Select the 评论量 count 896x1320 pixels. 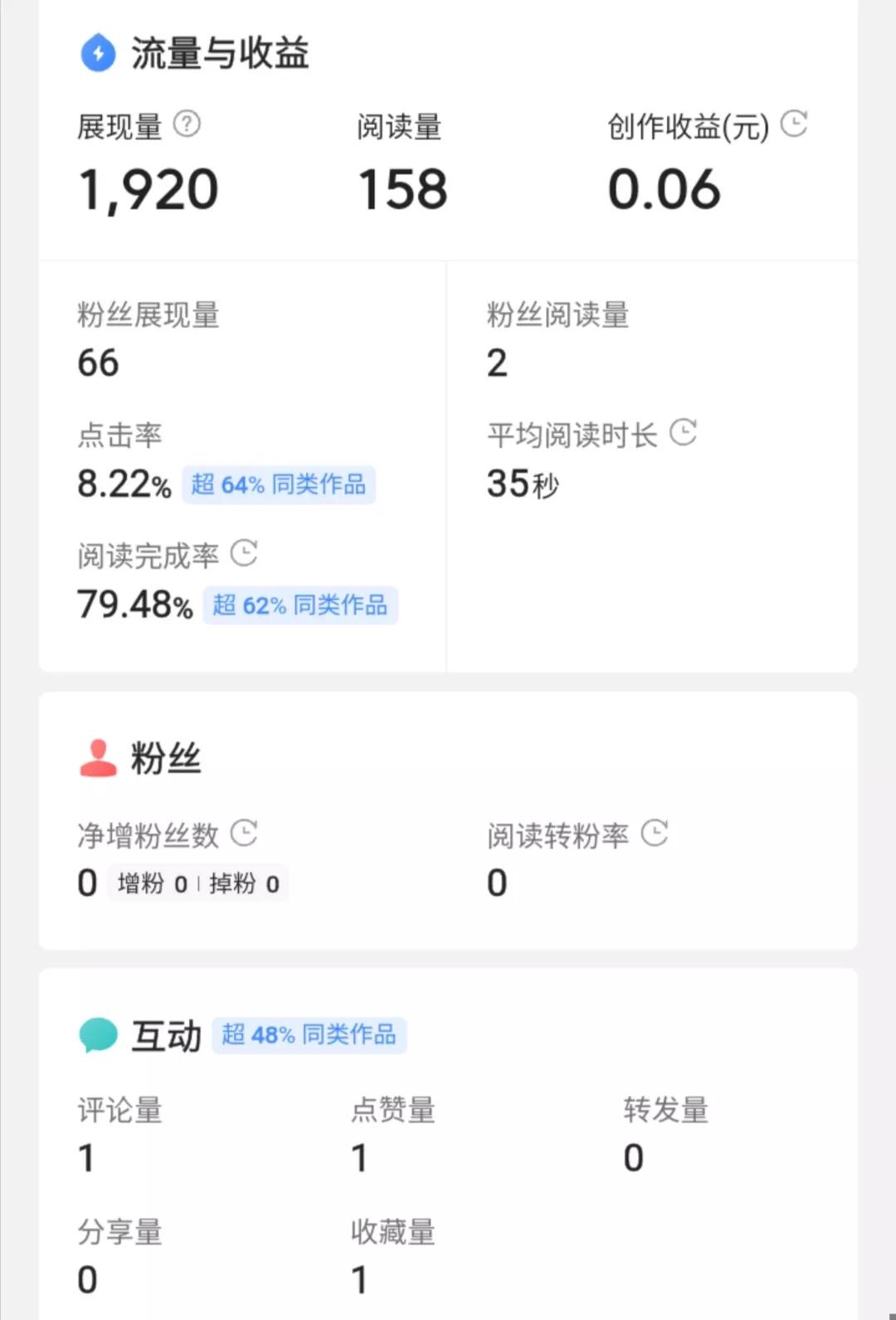(86, 1158)
